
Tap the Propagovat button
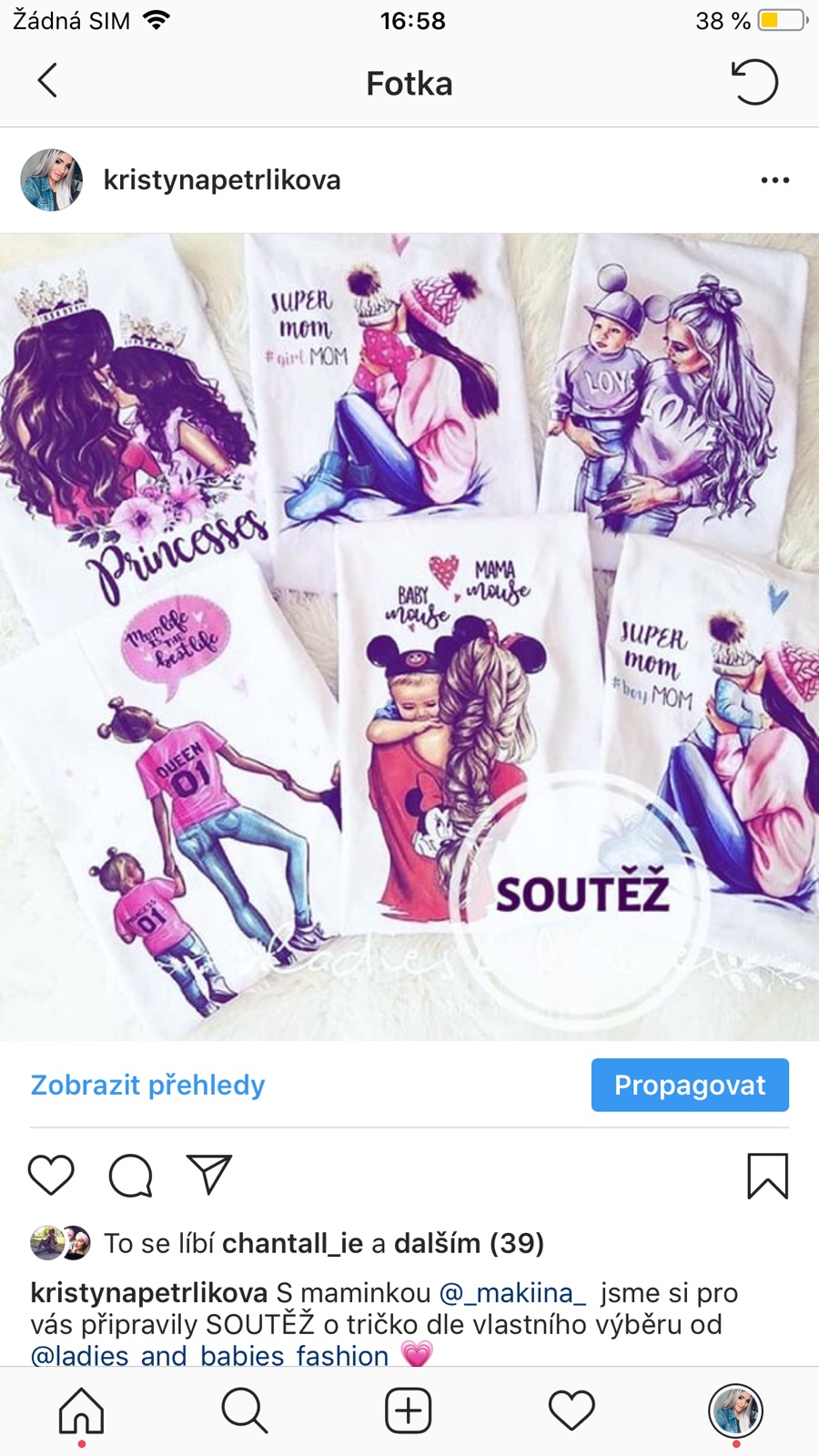click(x=690, y=1085)
